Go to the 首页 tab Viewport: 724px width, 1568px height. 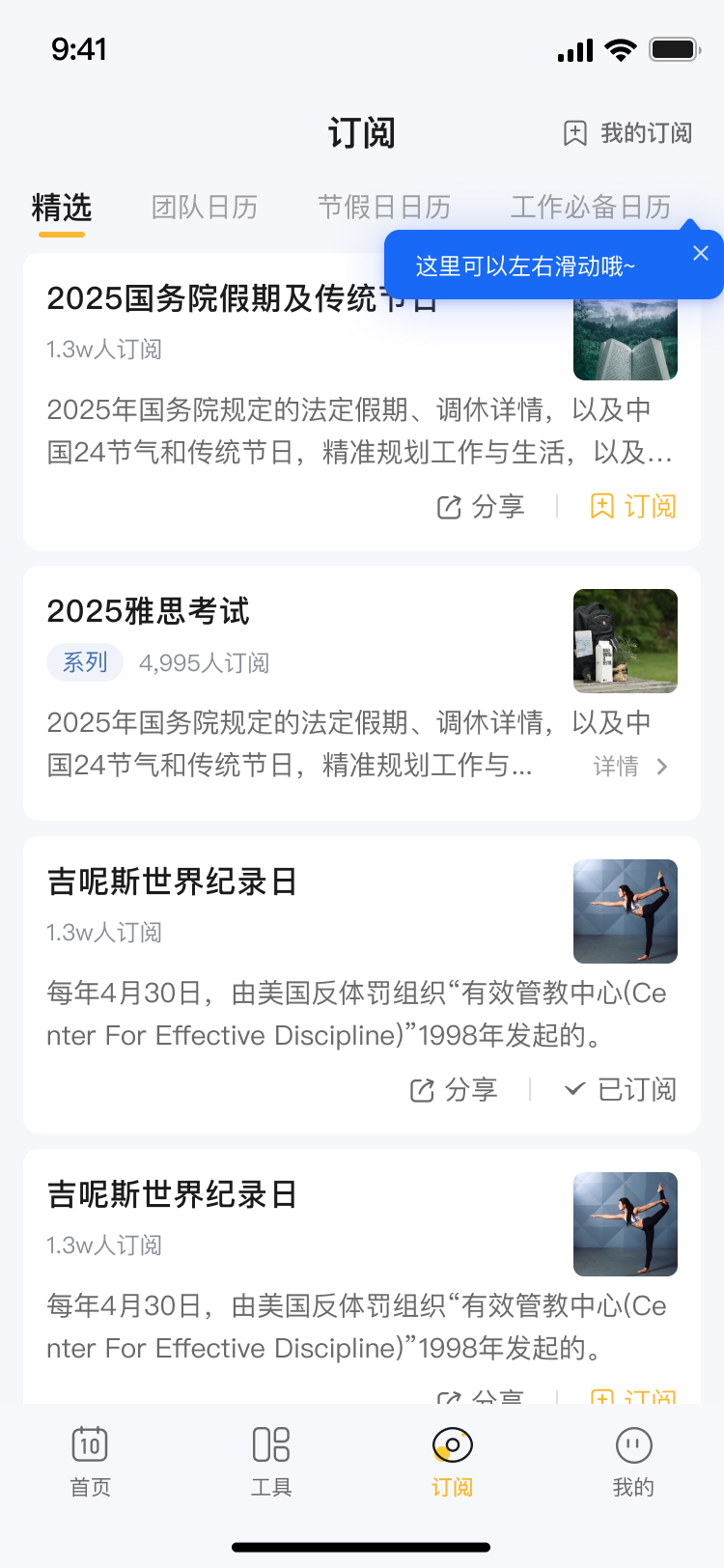click(91, 1461)
